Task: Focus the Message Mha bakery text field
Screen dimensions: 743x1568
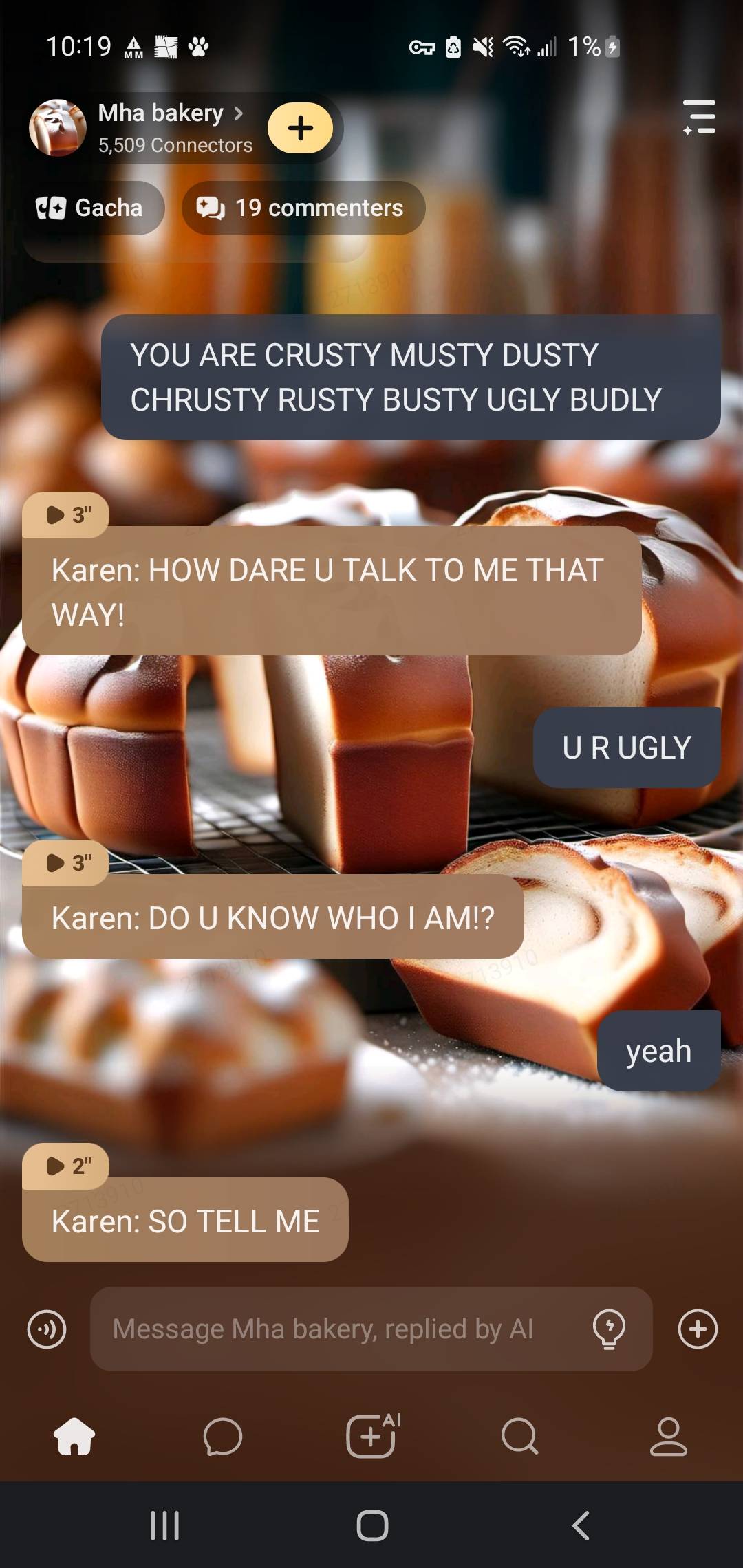Action: [337, 1329]
